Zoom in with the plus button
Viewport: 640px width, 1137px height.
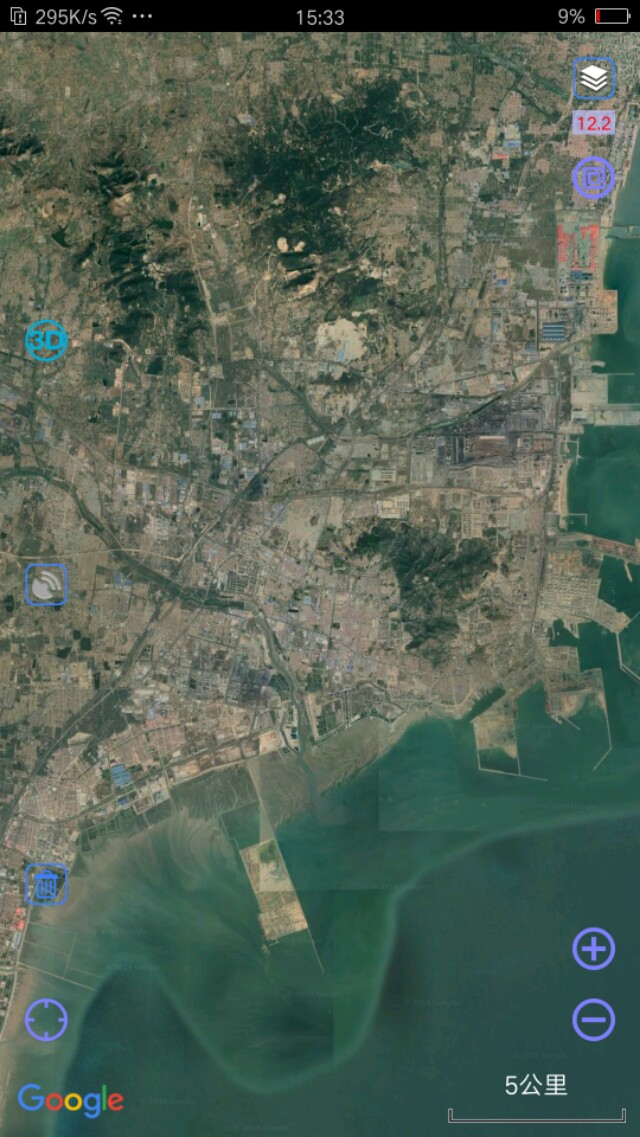pyautogui.click(x=593, y=949)
